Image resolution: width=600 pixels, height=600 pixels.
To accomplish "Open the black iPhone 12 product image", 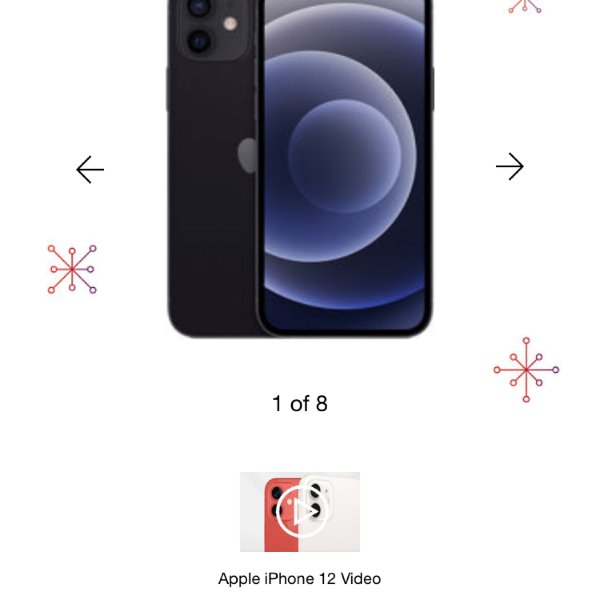I will point(300,170).
